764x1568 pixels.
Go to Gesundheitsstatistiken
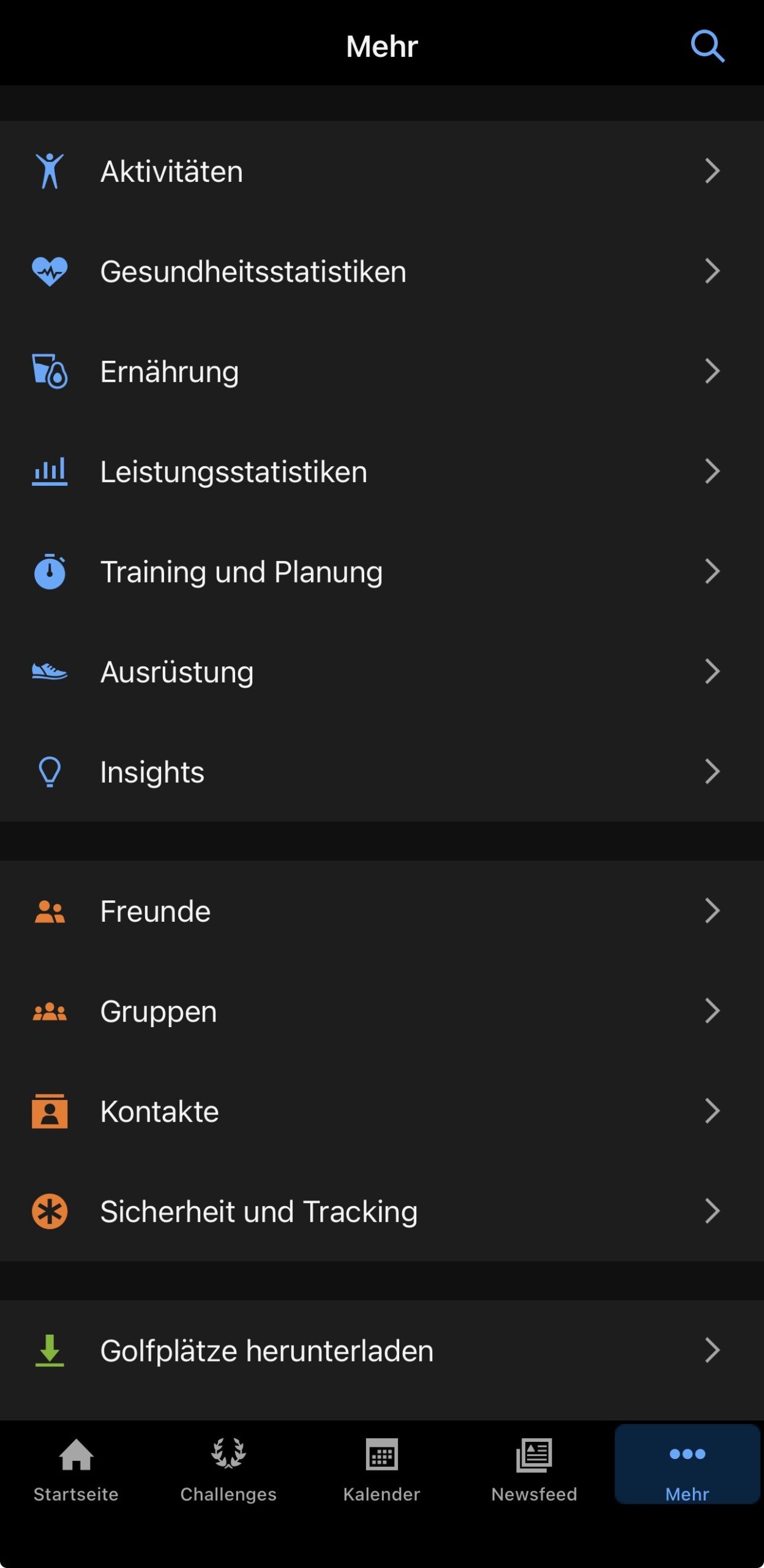click(x=381, y=271)
